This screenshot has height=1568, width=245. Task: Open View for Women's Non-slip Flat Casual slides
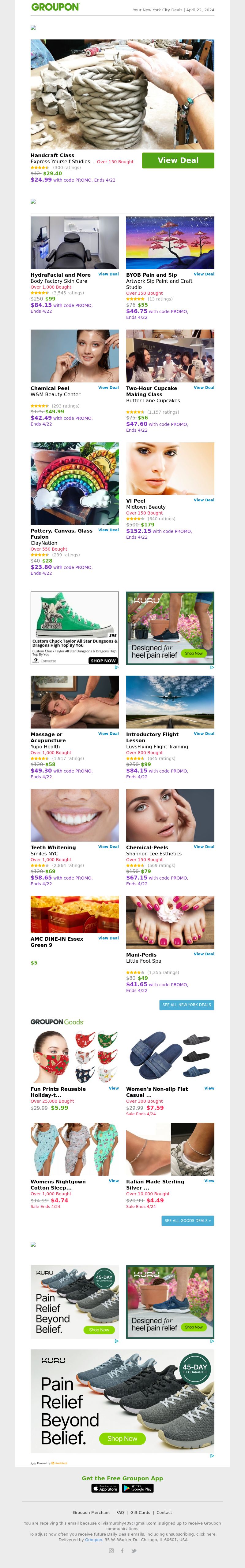pyautogui.click(x=209, y=1088)
